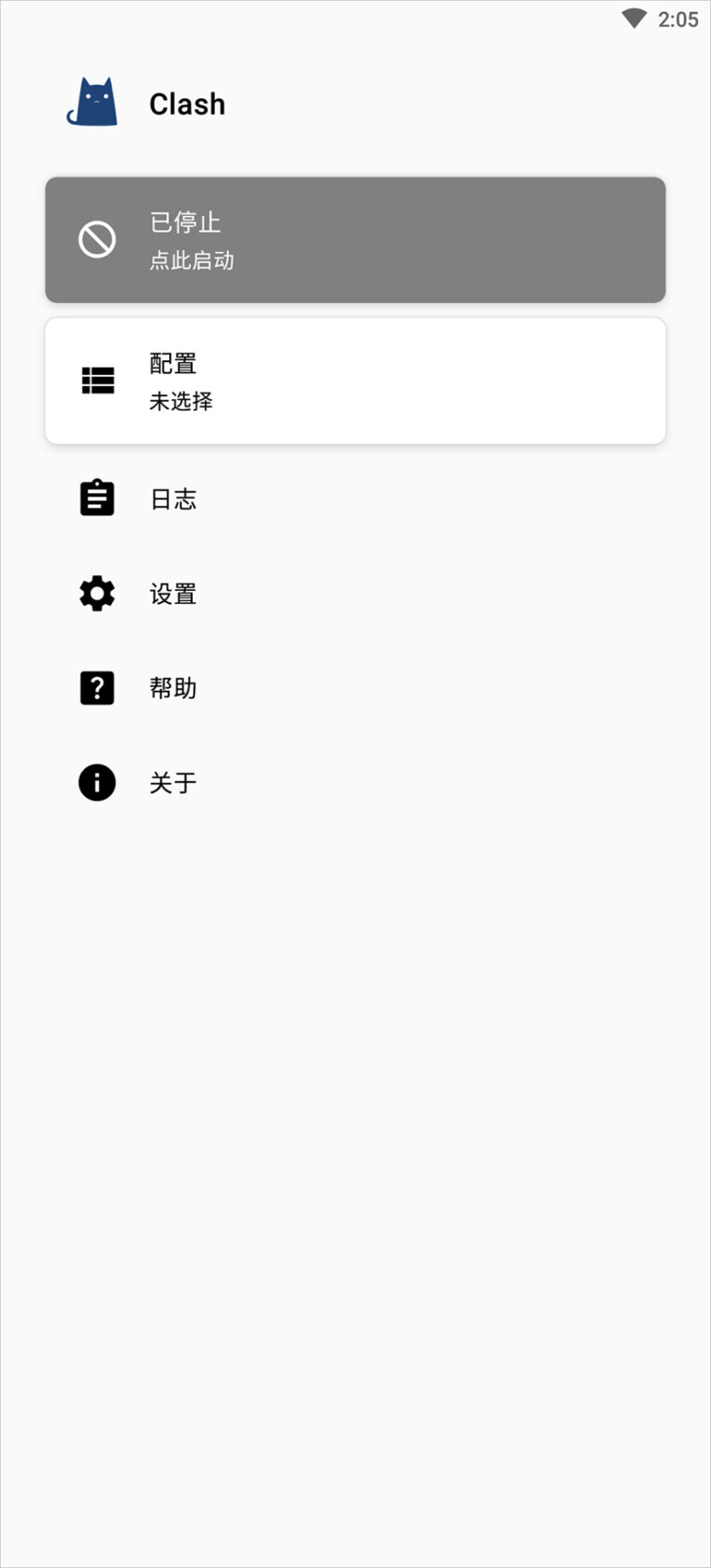Open the 配置 card to choose a profile
The height and width of the screenshot is (1568, 711).
[x=355, y=381]
